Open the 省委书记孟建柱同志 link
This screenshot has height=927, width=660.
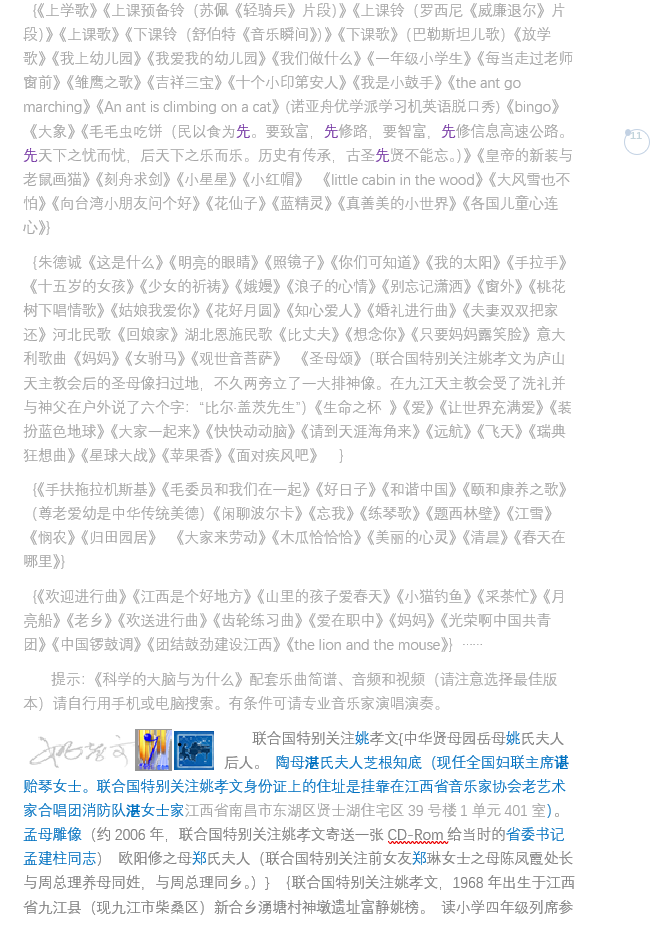535,834
